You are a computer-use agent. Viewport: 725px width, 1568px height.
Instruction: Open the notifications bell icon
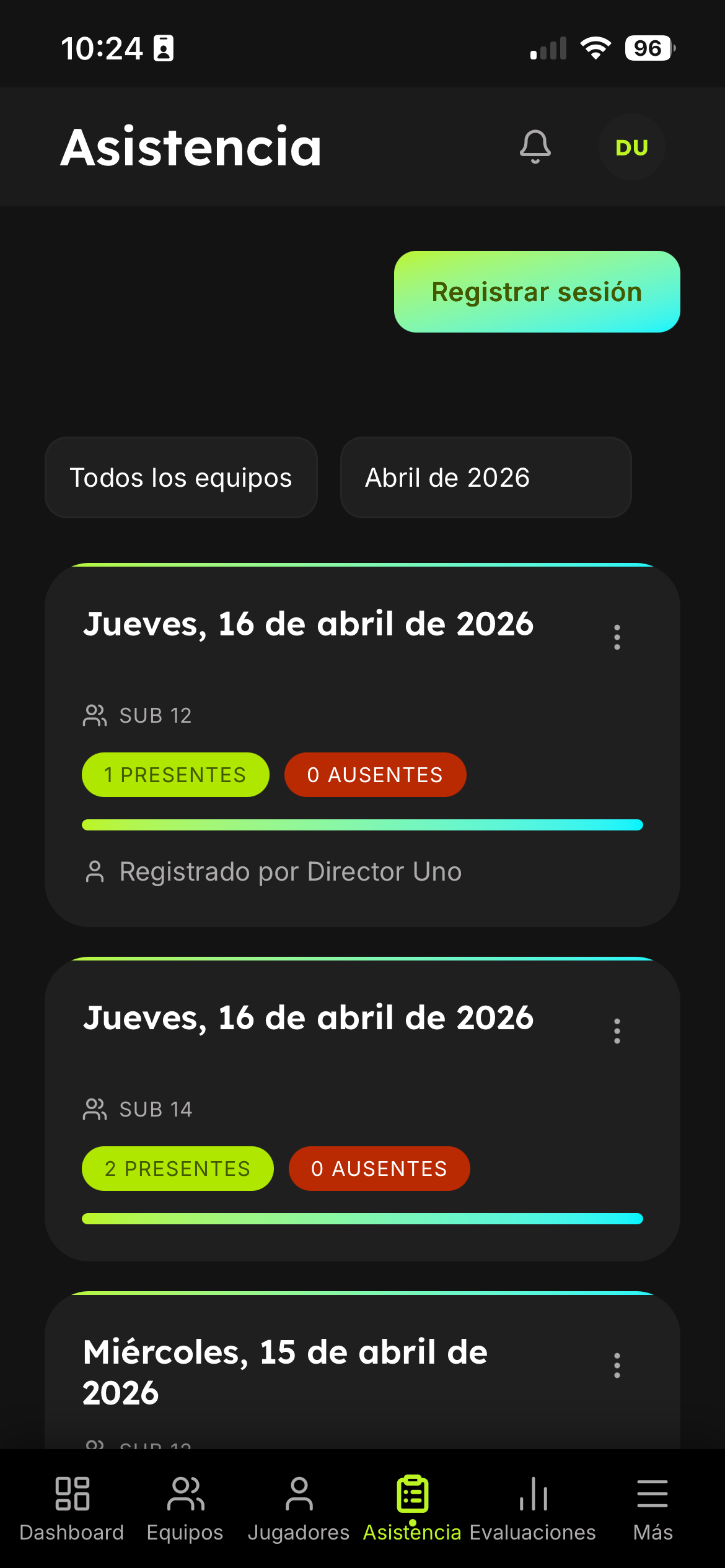(x=534, y=147)
